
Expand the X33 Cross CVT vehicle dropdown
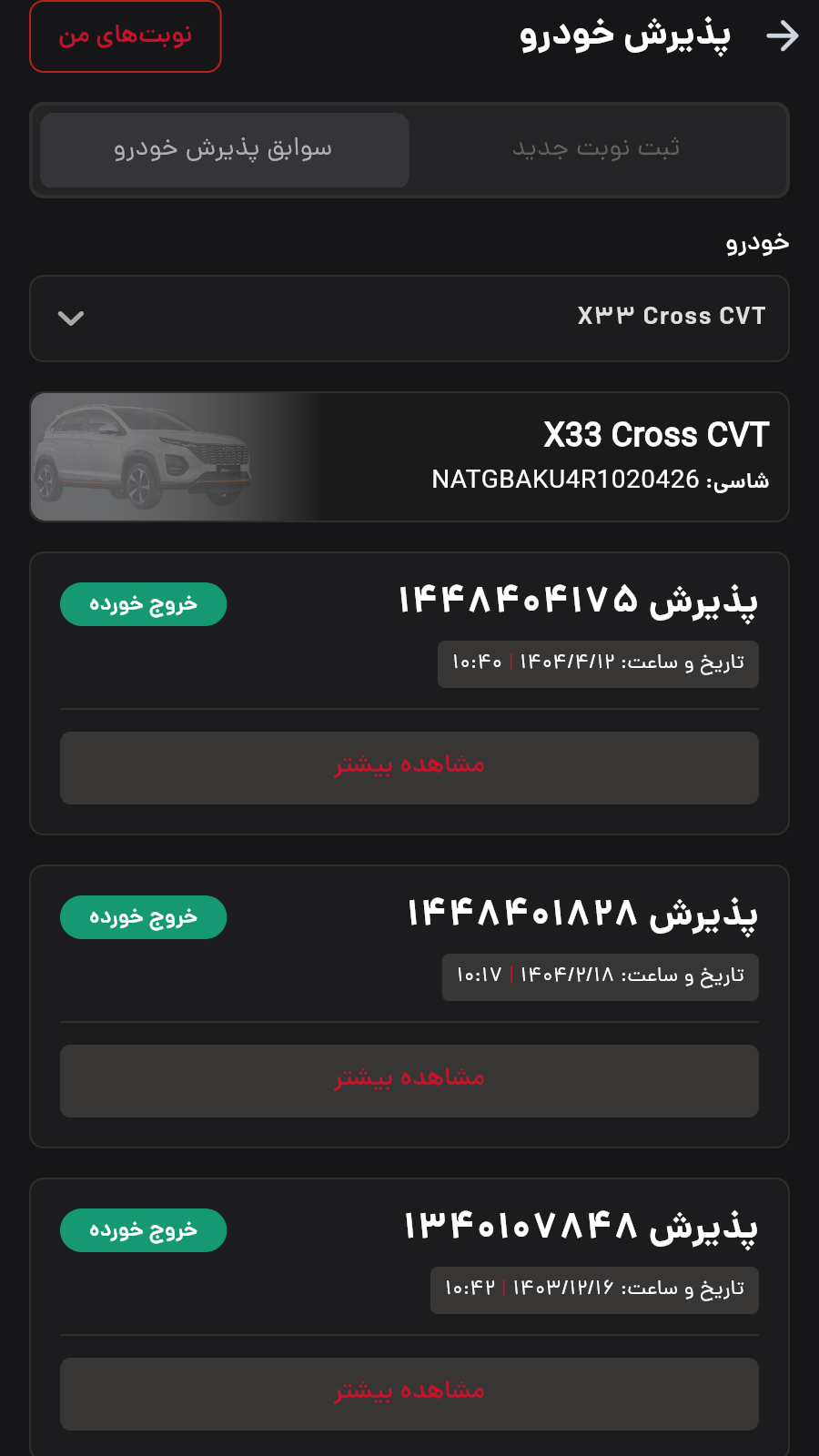tap(409, 318)
